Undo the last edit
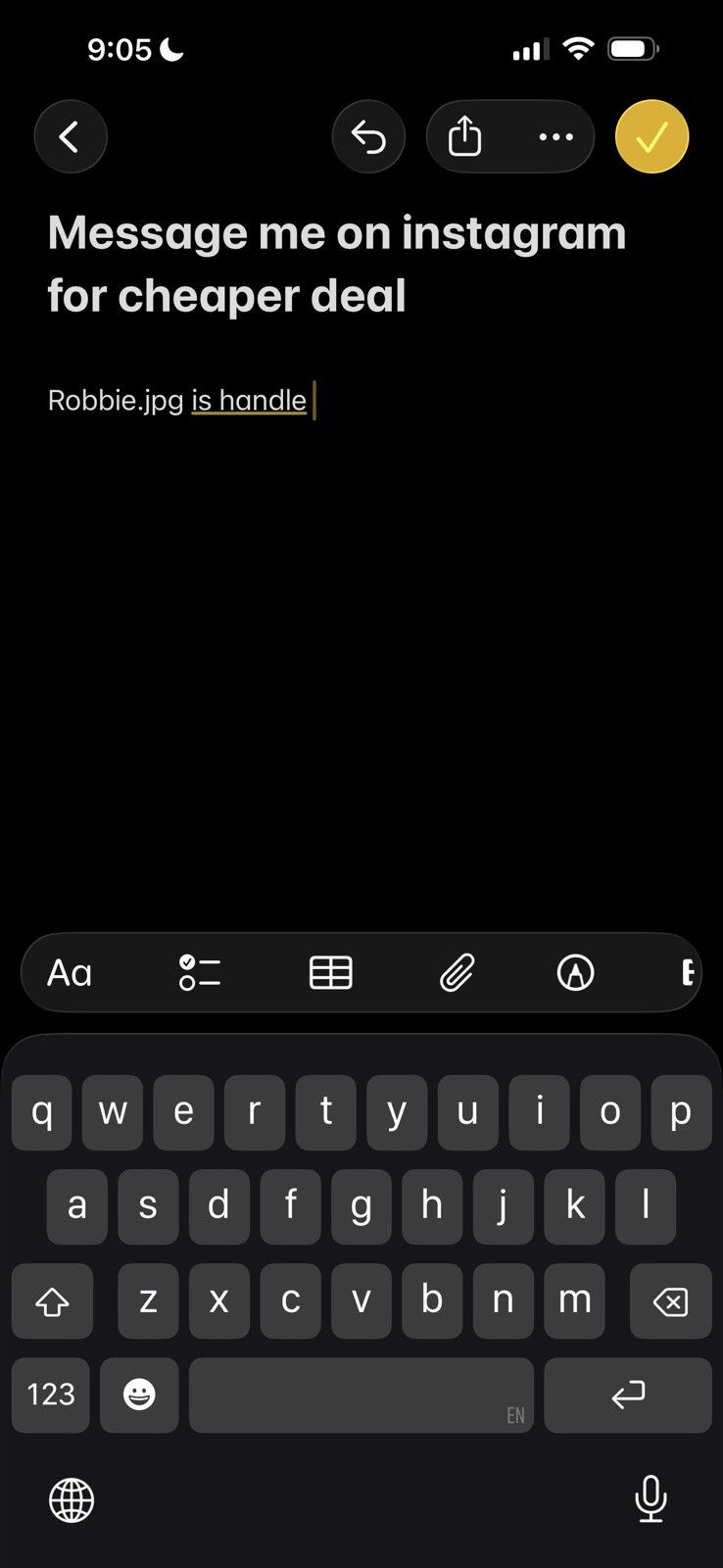 pyautogui.click(x=368, y=137)
